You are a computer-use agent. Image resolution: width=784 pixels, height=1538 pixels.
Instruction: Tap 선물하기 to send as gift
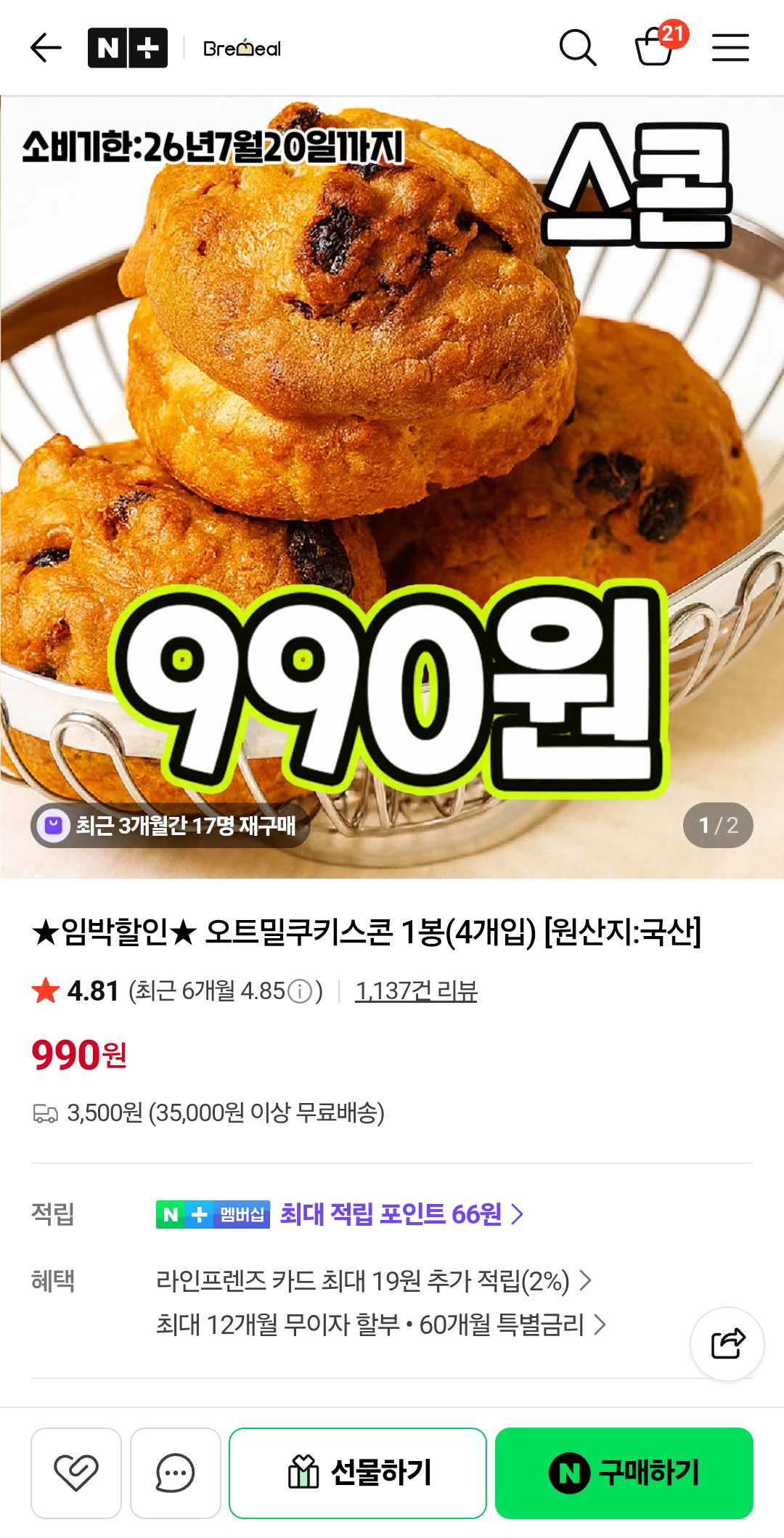(x=358, y=1473)
